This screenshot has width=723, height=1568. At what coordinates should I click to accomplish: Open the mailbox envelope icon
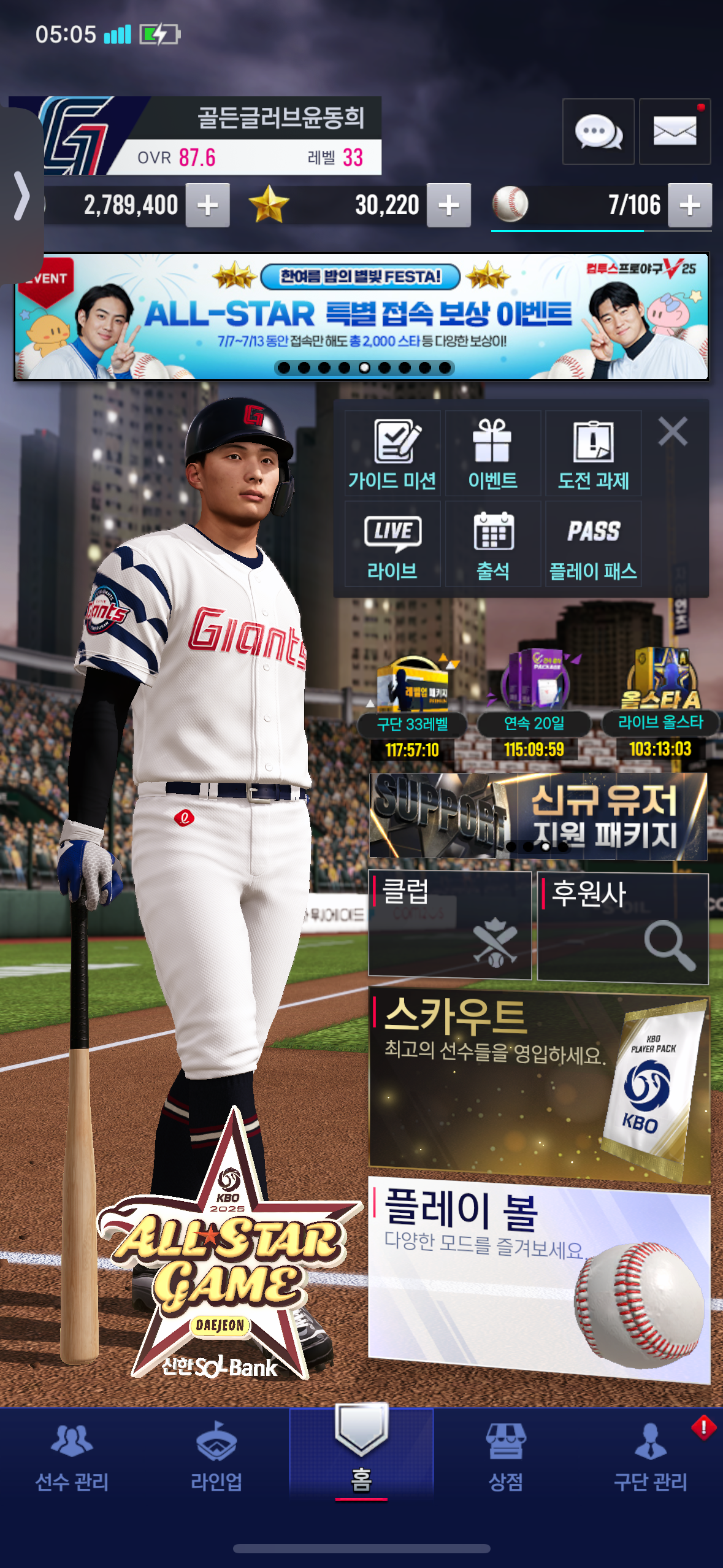point(675,131)
